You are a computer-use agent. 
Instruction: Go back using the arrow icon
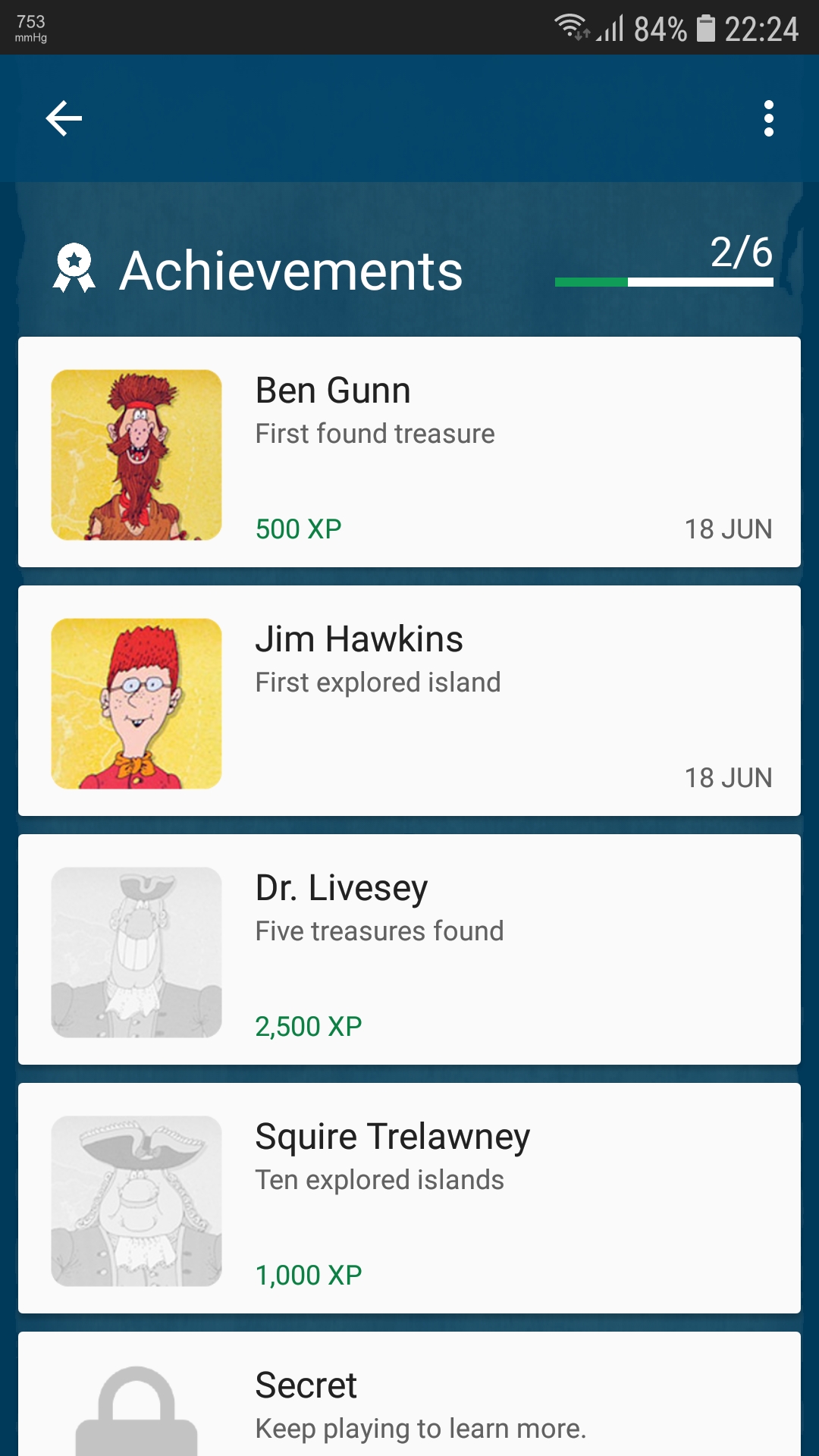64,118
